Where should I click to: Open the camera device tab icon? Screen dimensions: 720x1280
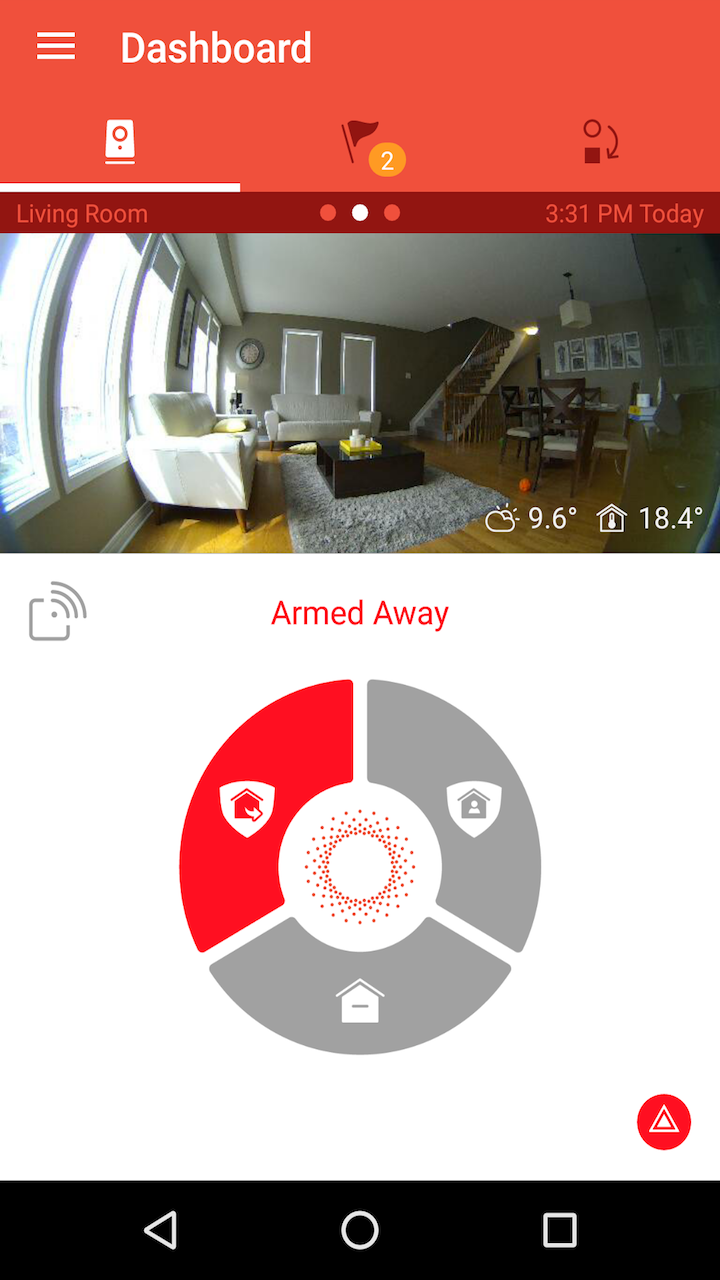pos(119,142)
